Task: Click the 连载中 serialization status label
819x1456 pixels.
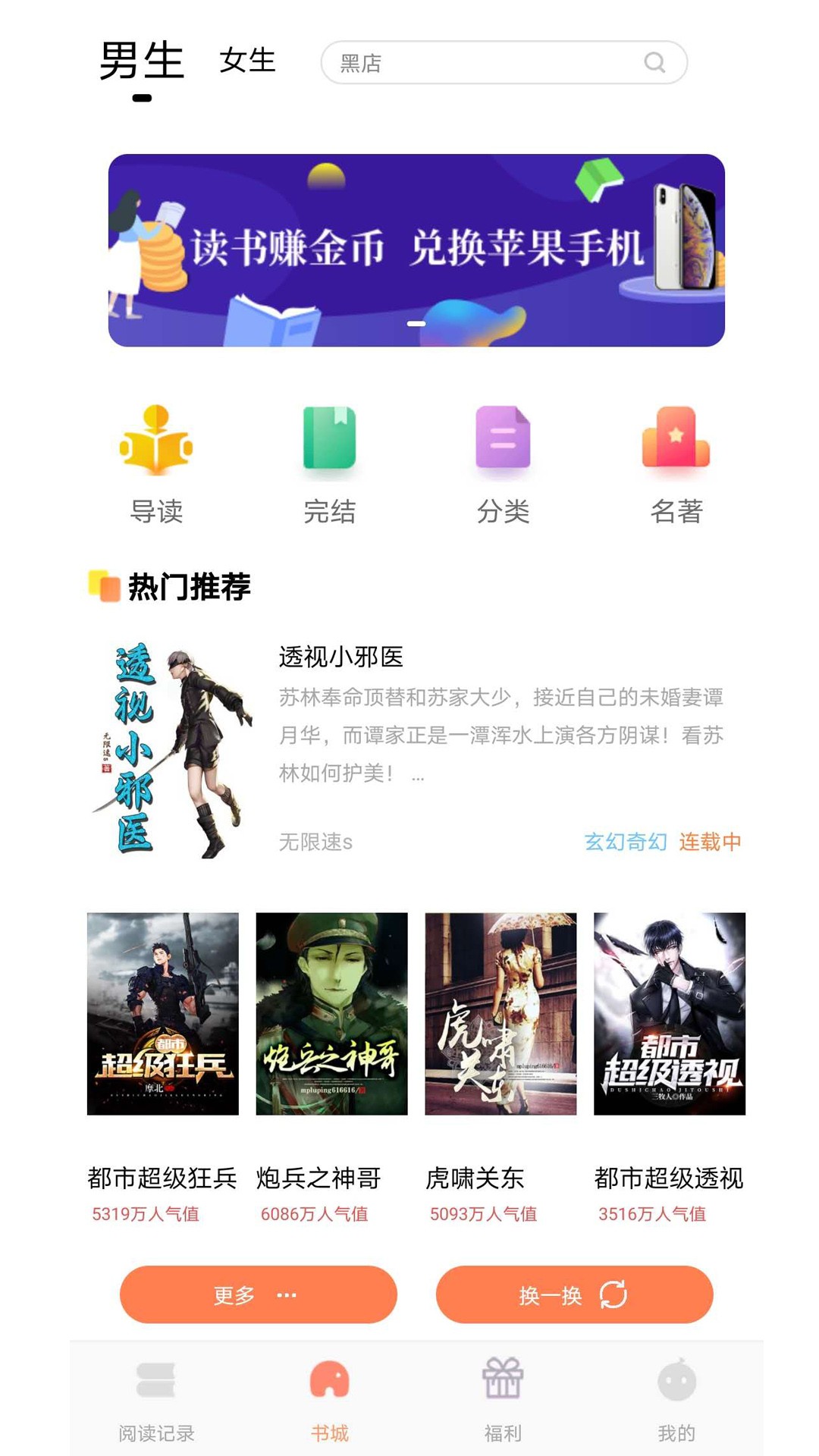Action: point(710,842)
